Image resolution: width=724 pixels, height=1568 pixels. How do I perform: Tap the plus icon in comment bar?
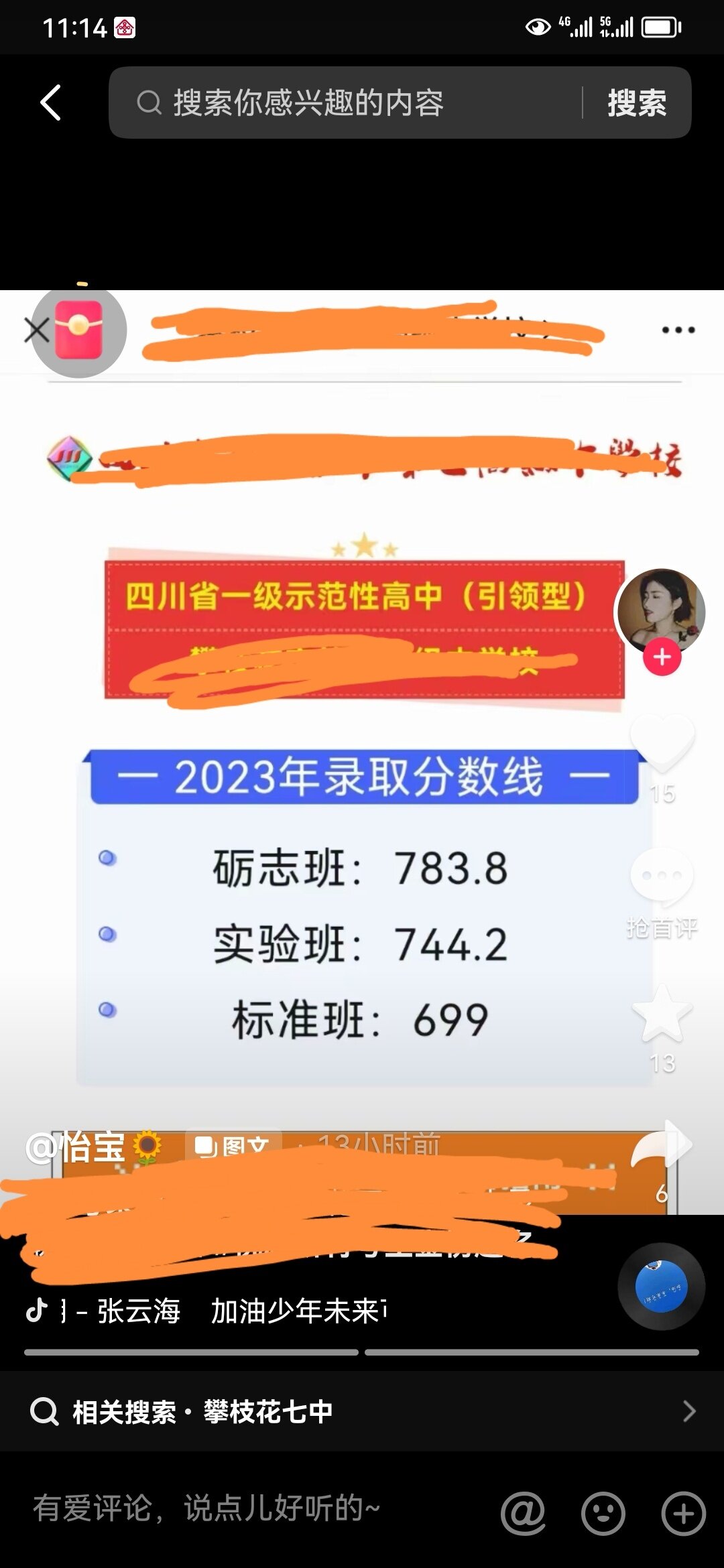[683, 1512]
